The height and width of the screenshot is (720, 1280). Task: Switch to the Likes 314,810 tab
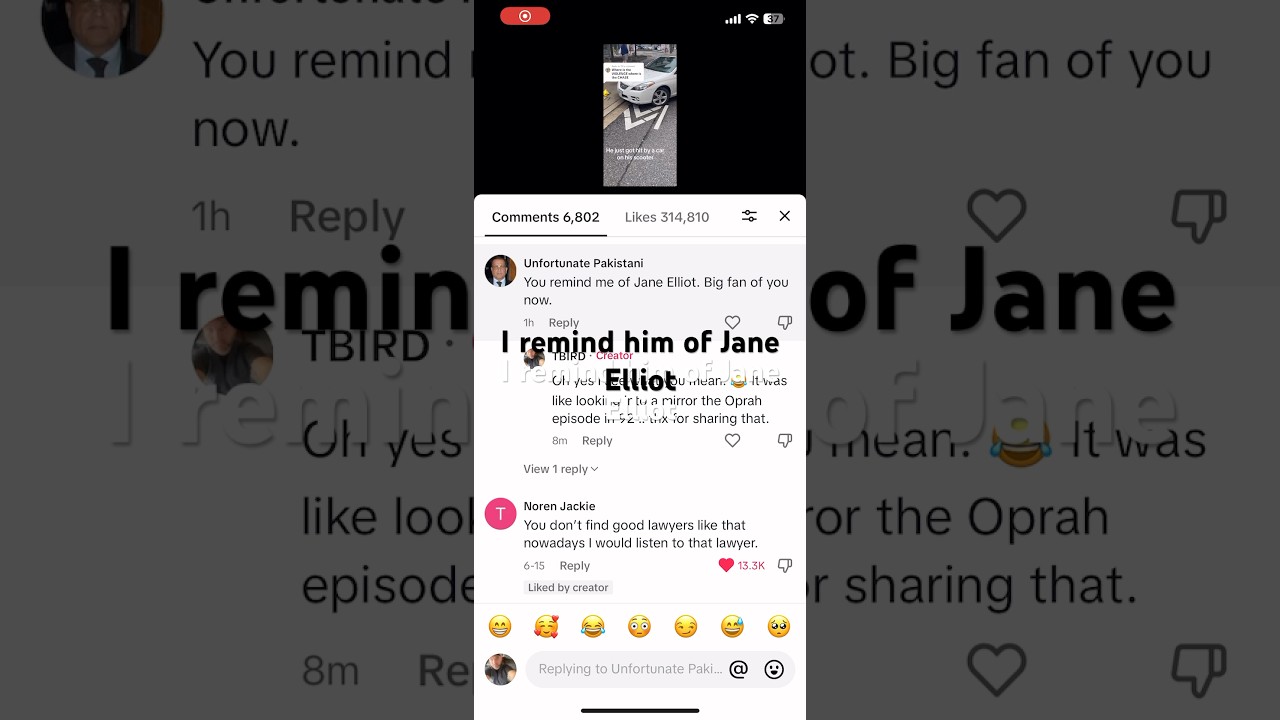(666, 217)
